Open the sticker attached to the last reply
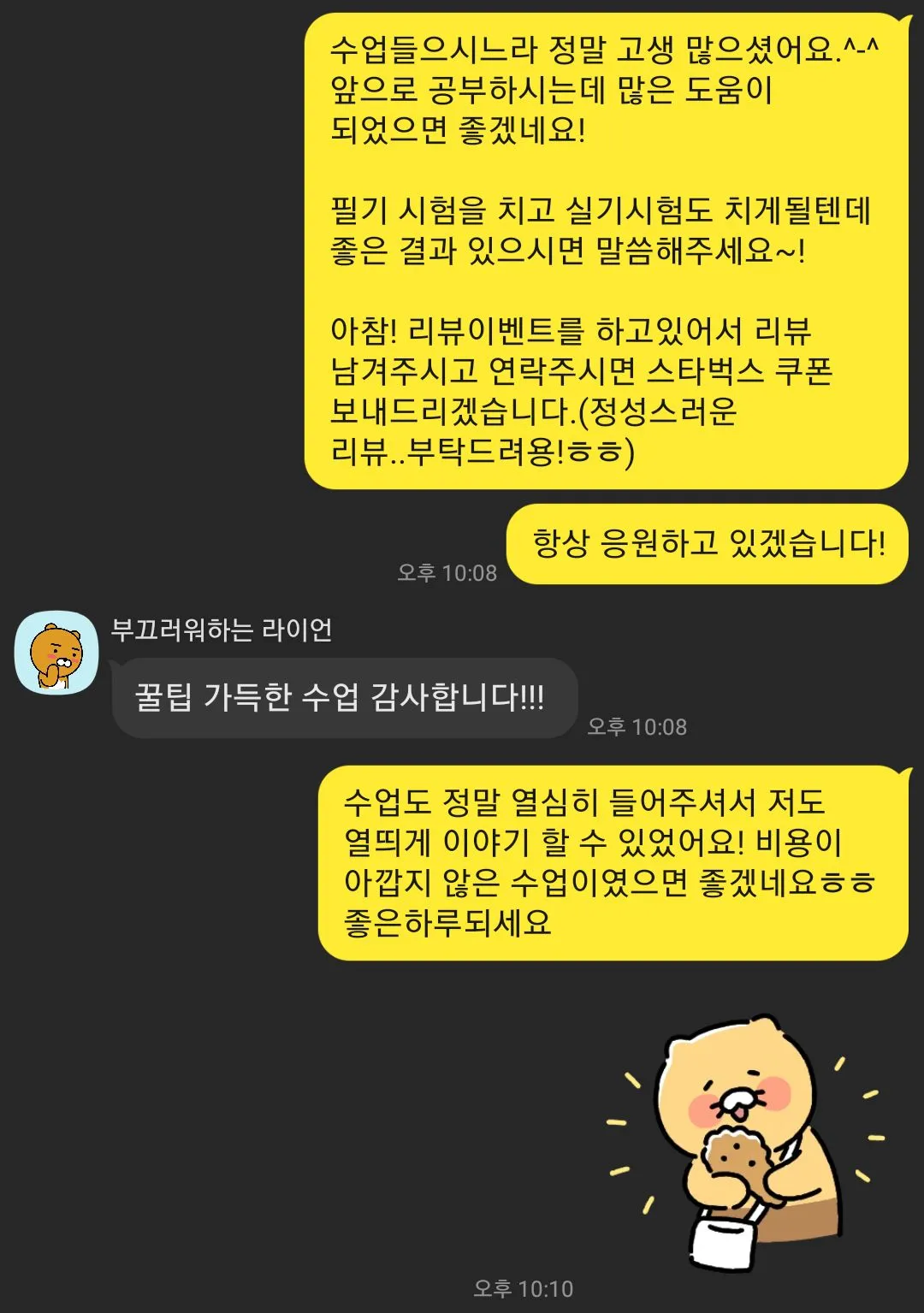The width and height of the screenshot is (924, 1313). [731, 1138]
